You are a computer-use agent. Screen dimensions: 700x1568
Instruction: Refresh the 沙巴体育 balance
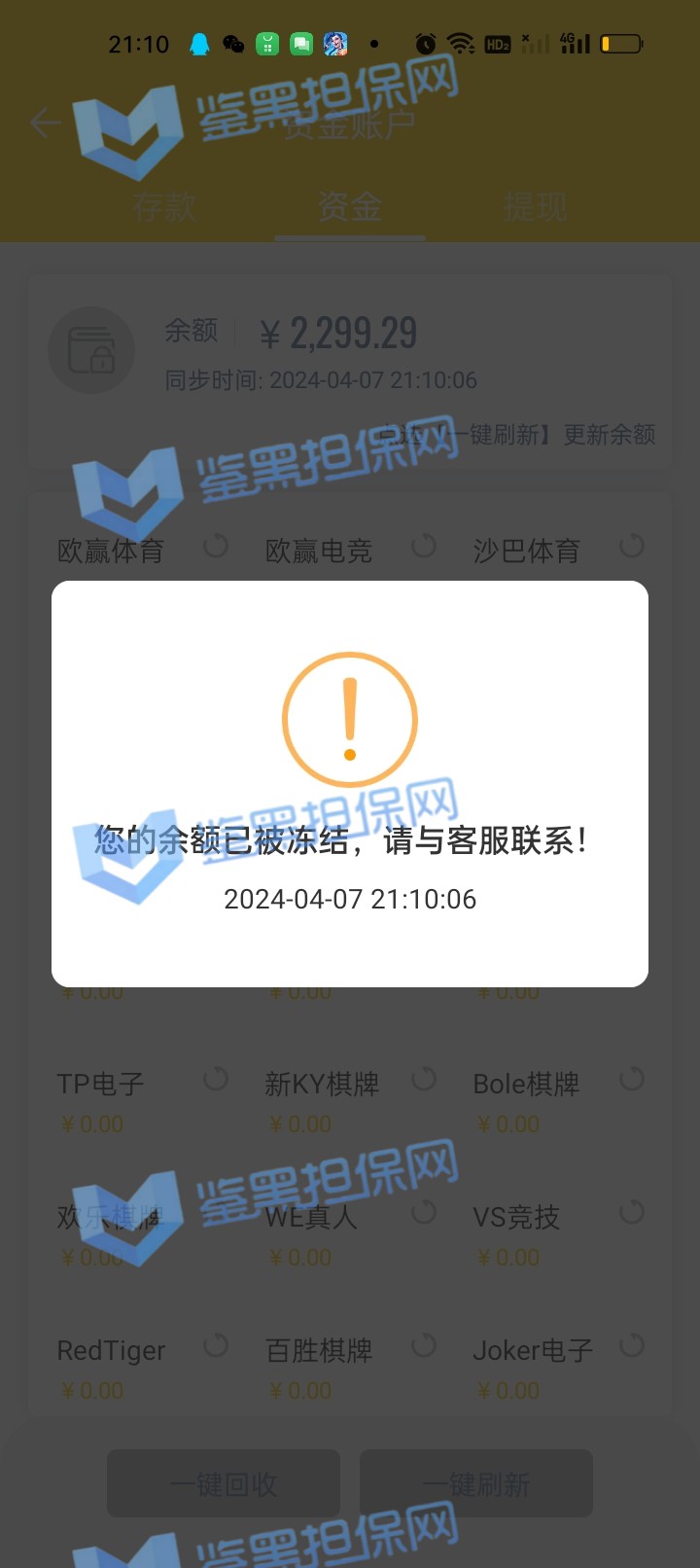(632, 546)
